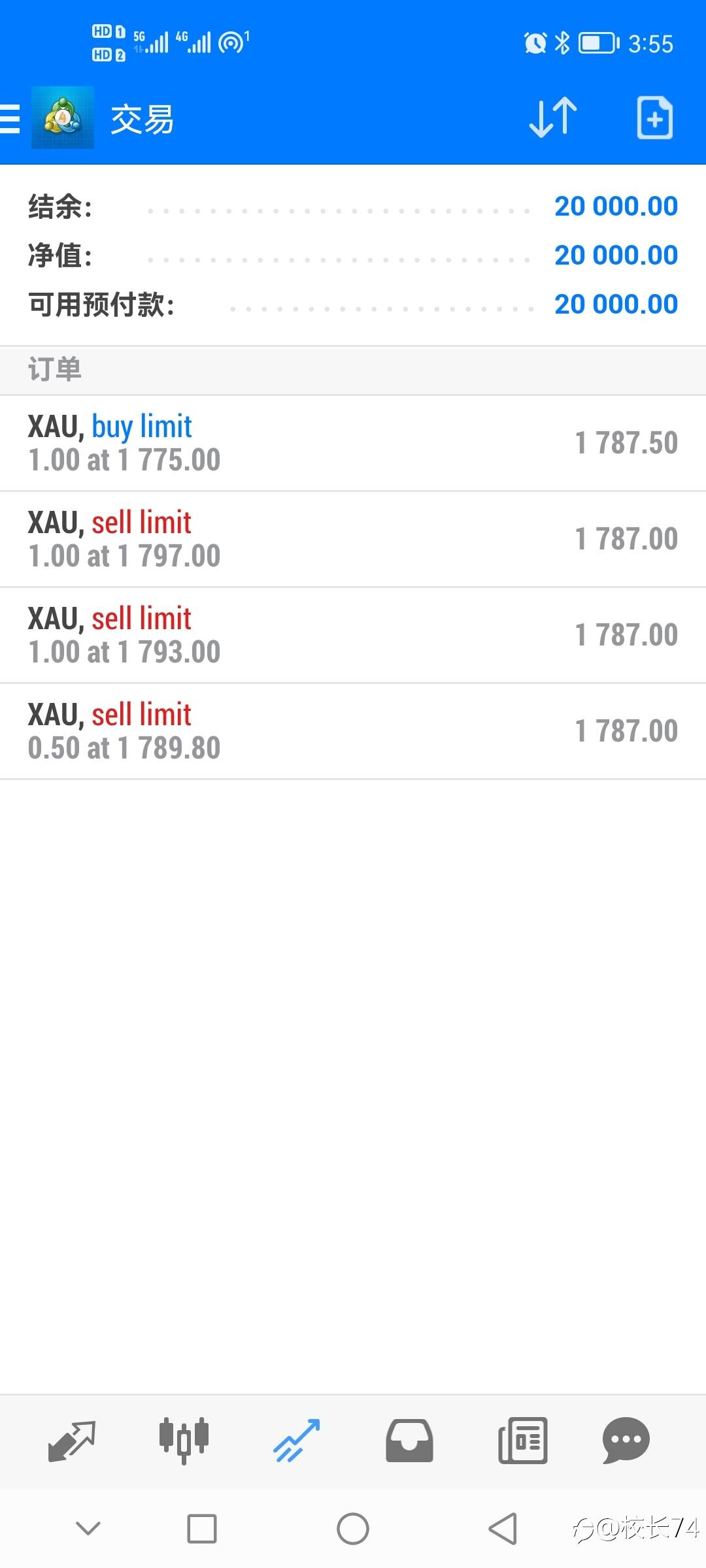Tap the system home button
This screenshot has width=706, height=1568.
(x=353, y=1529)
